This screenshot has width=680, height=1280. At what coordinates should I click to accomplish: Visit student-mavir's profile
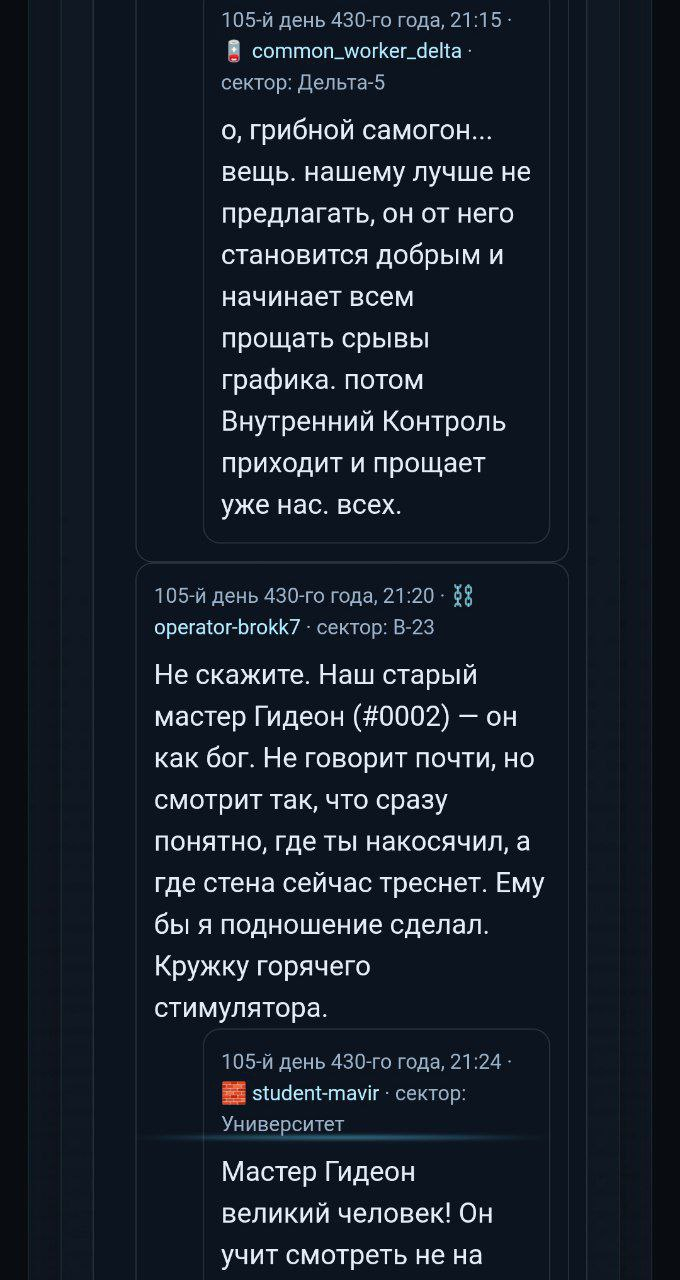(x=315, y=1093)
